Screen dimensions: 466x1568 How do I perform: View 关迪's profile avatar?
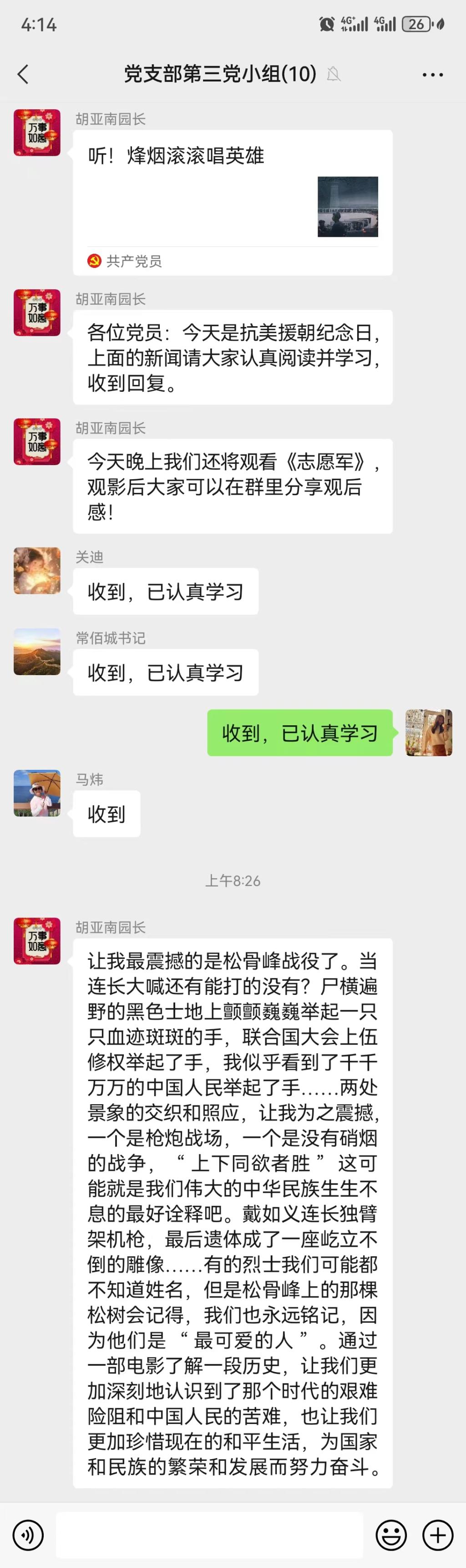tap(37, 570)
